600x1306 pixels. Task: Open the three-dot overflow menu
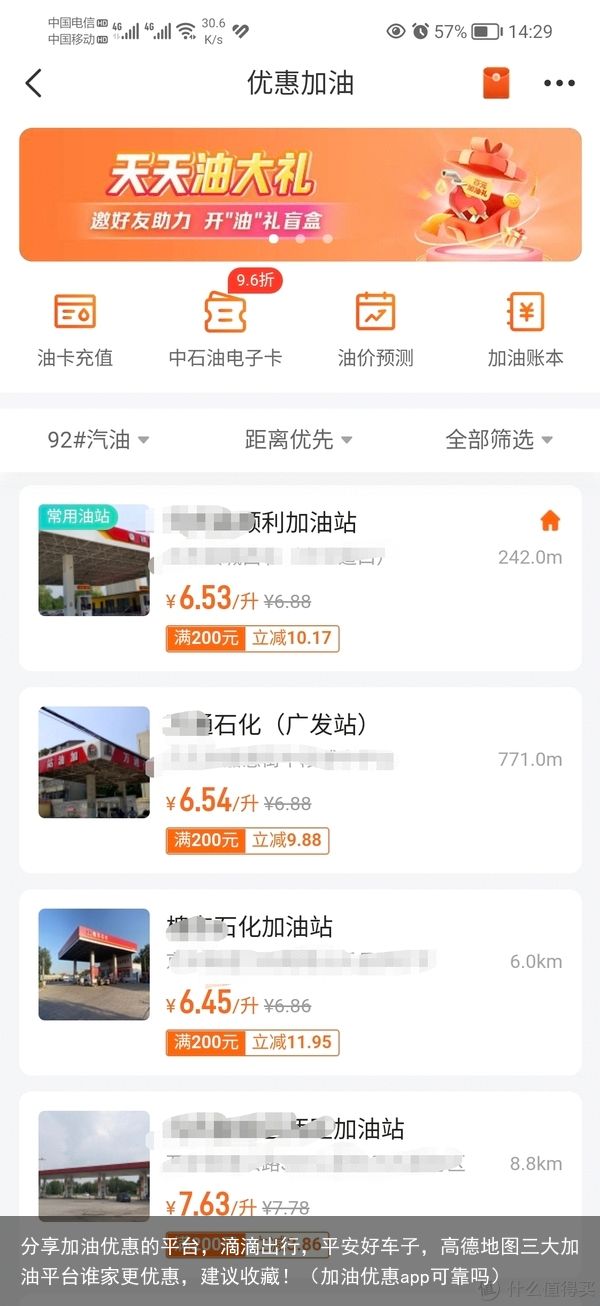[x=559, y=84]
